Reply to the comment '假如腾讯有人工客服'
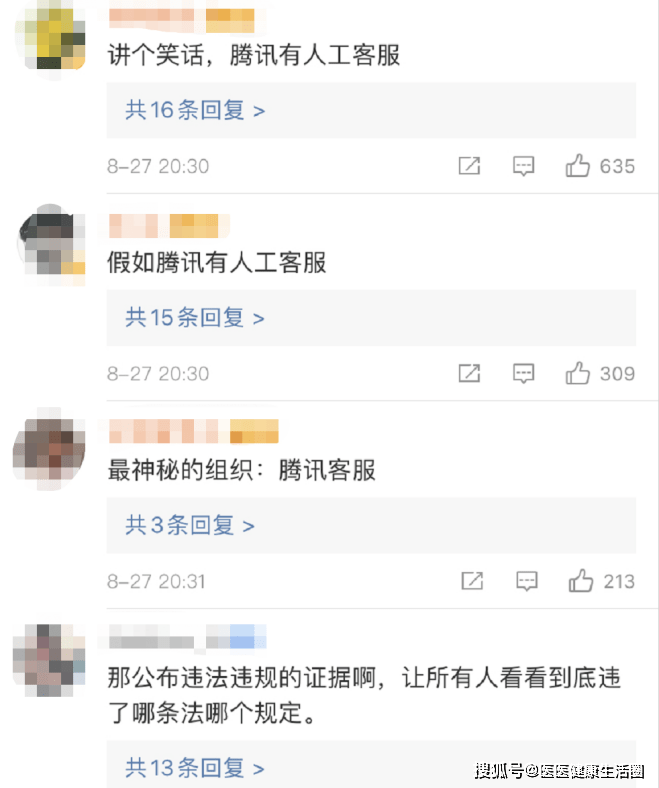Viewport: 659px width, 788px height. click(523, 373)
